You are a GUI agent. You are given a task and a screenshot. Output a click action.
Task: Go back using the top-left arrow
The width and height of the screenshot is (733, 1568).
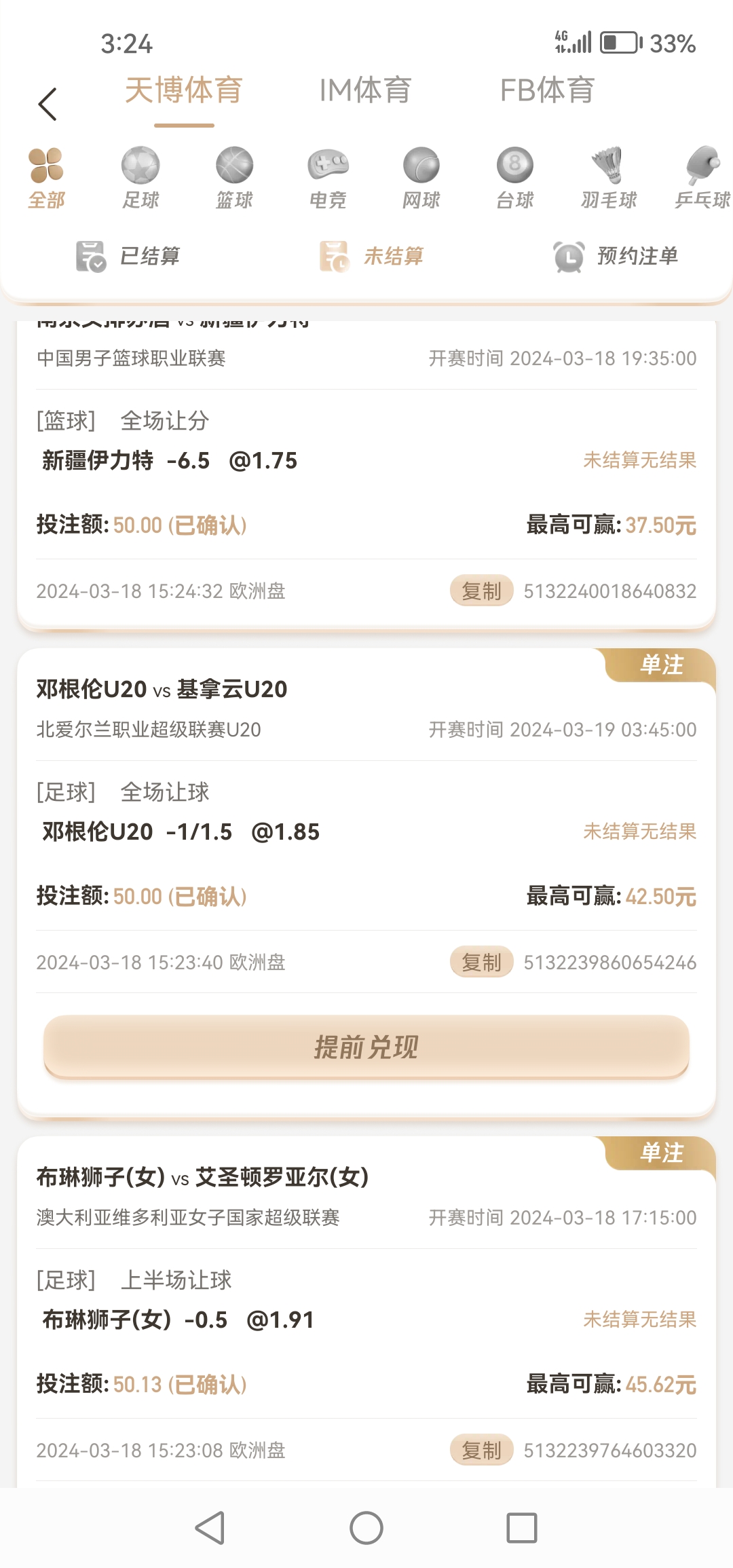point(48,105)
